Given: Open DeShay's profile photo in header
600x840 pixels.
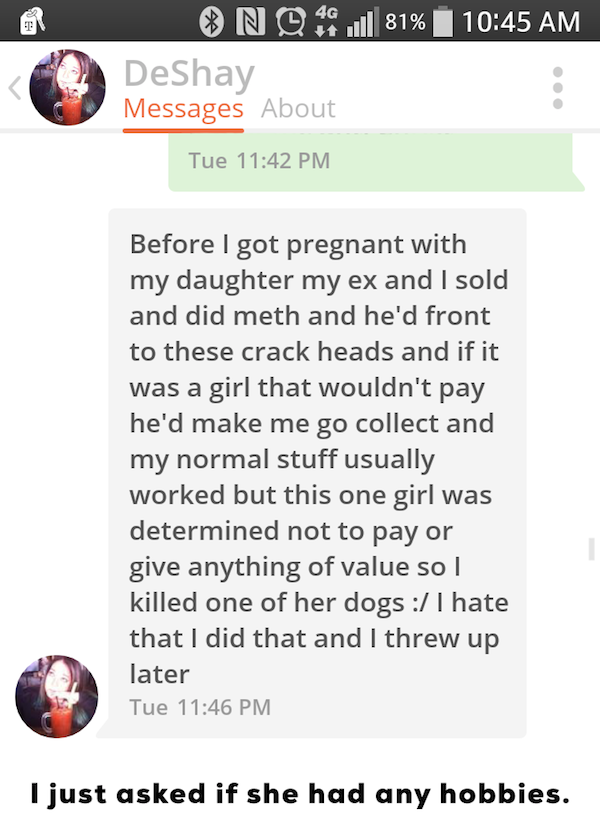Looking at the screenshot, I should click(67, 88).
